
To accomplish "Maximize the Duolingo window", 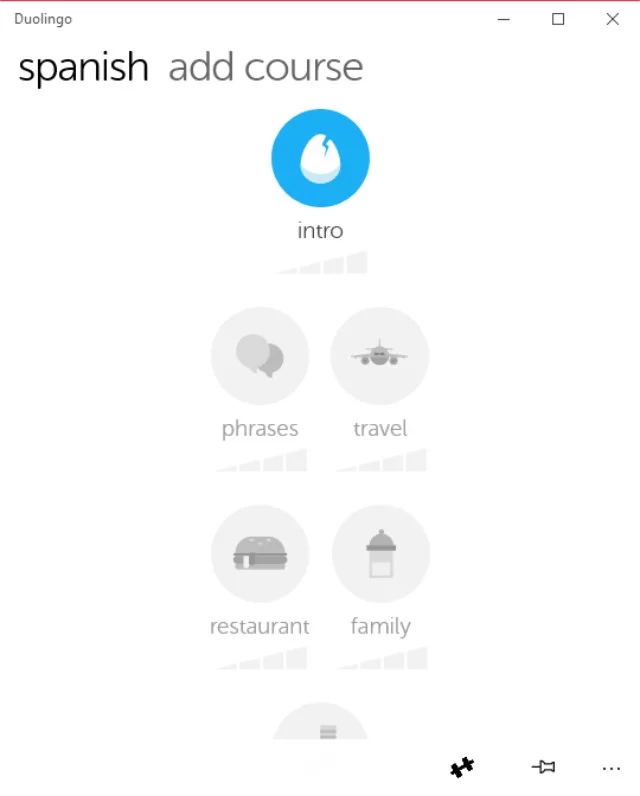I will pos(558,19).
